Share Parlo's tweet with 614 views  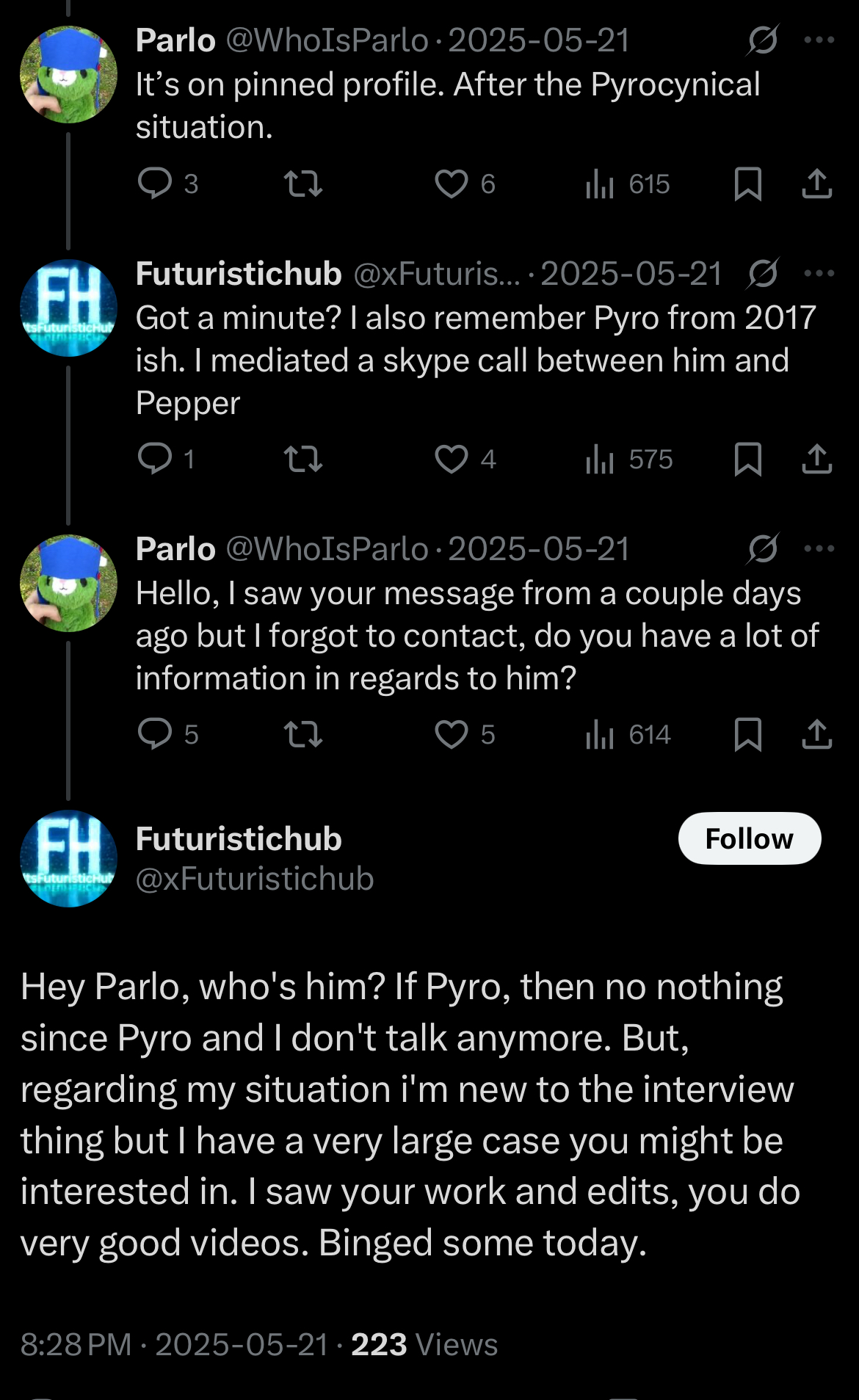click(x=817, y=734)
